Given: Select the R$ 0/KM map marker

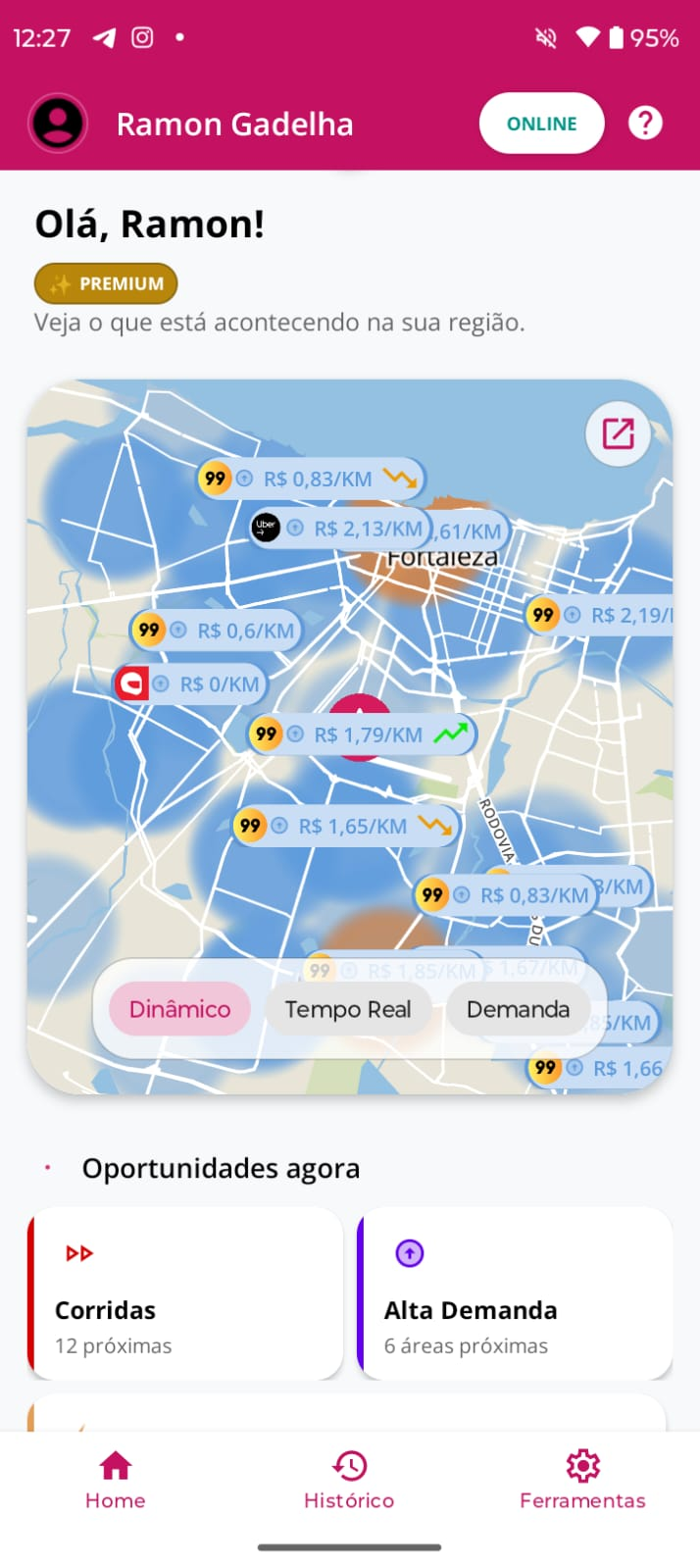Looking at the screenshot, I should coord(189,683).
